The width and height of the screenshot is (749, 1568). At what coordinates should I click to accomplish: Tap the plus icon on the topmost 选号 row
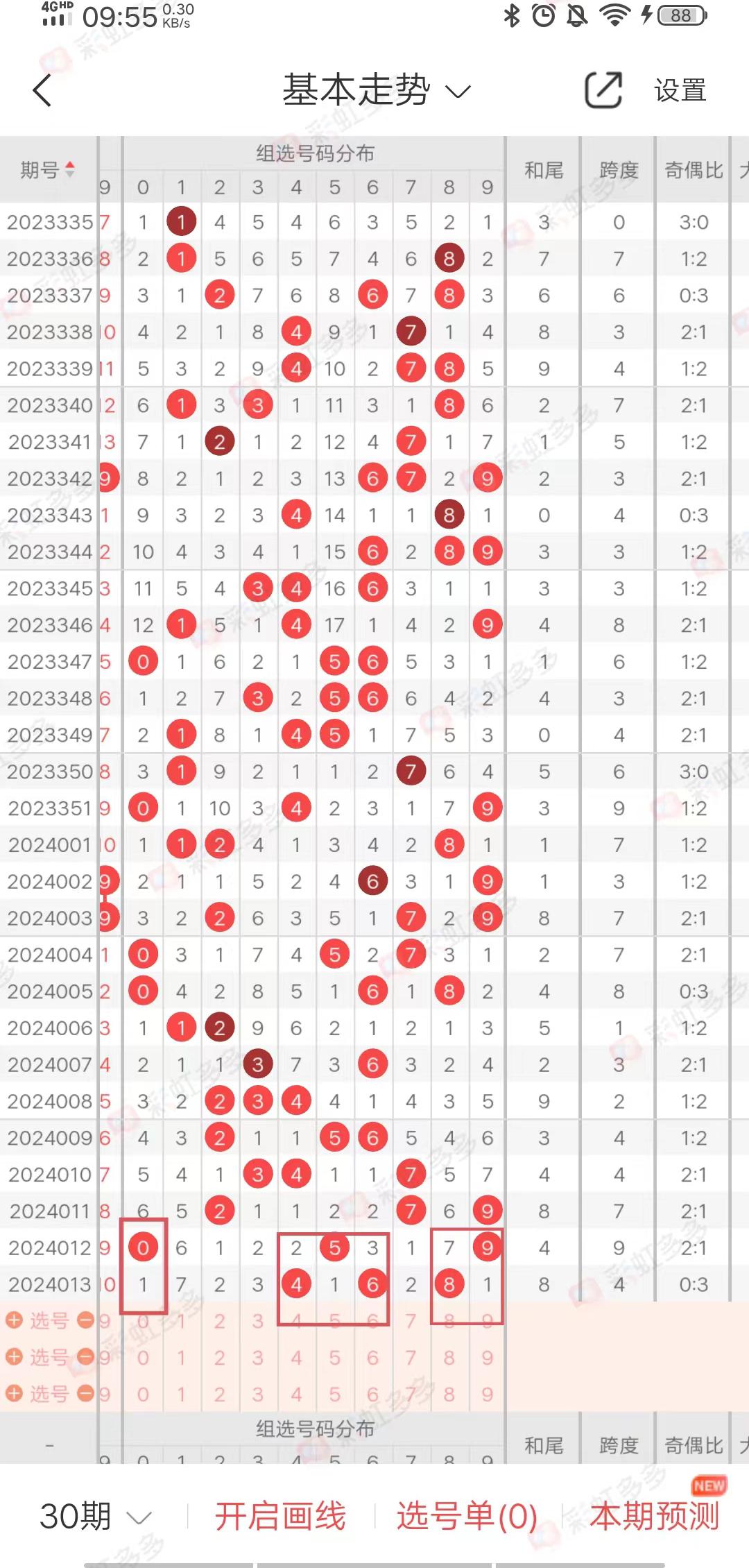pos(15,1320)
